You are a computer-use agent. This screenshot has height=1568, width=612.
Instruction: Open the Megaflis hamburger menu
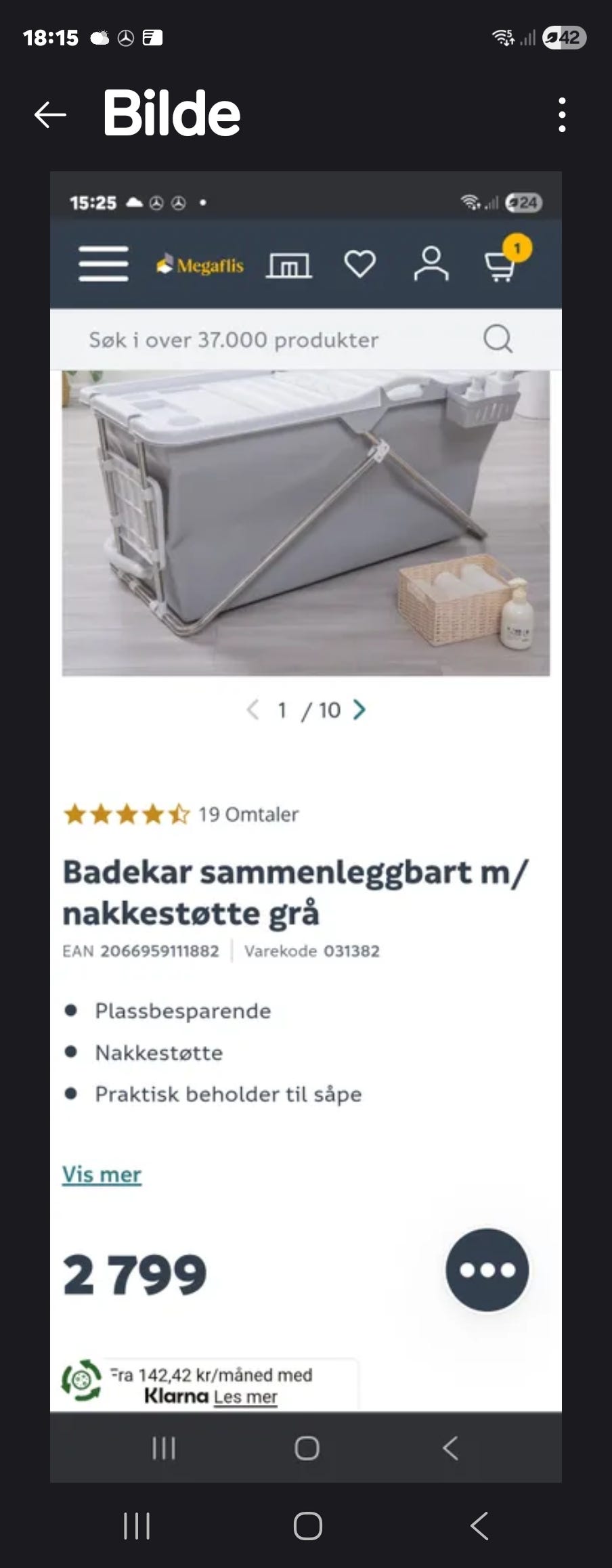102,265
